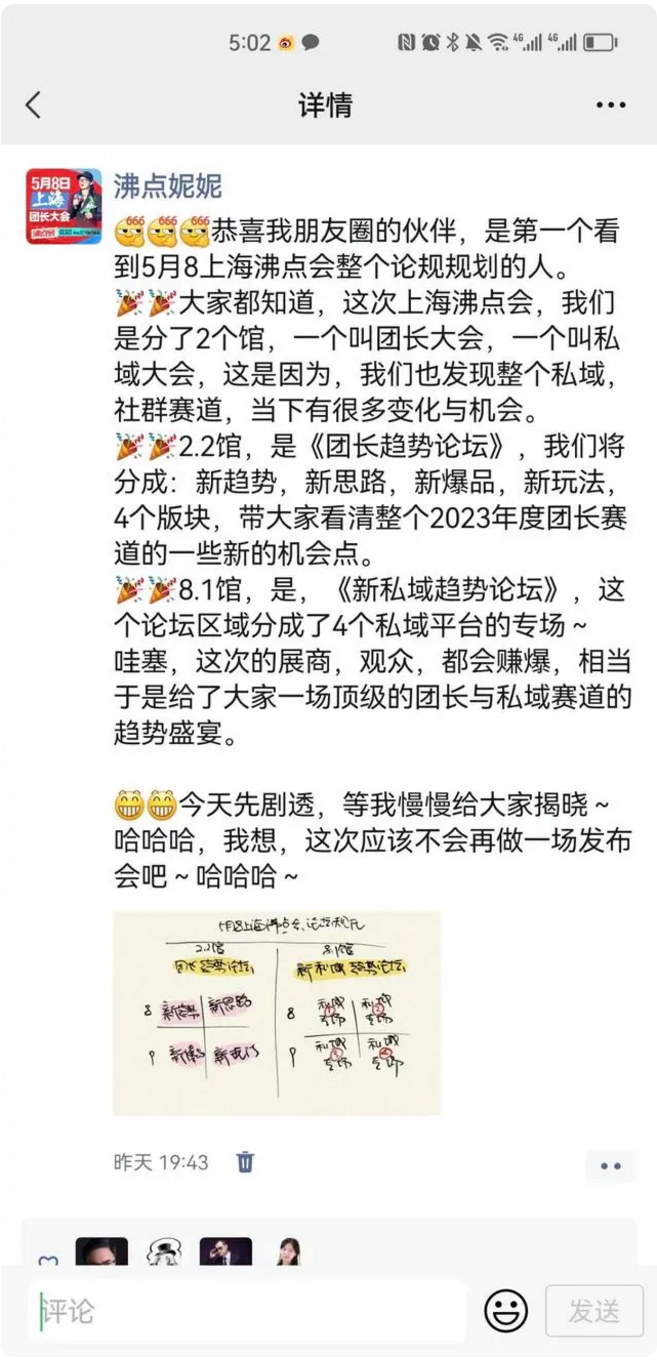This screenshot has height=1360, width=657.
Task: Open like and comment options button
Action: [610, 1166]
